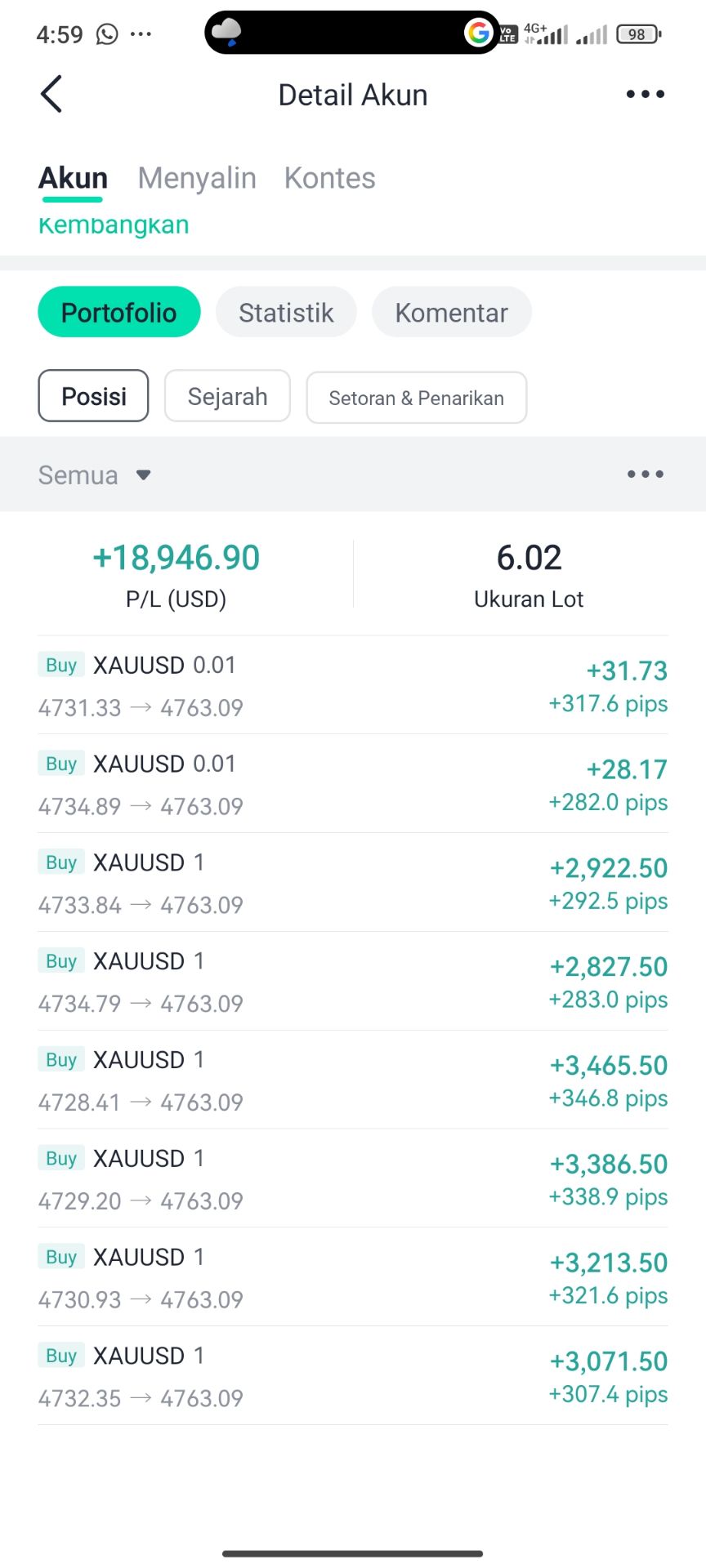
Task: View the Sejarah trade history
Action: pyautogui.click(x=227, y=396)
